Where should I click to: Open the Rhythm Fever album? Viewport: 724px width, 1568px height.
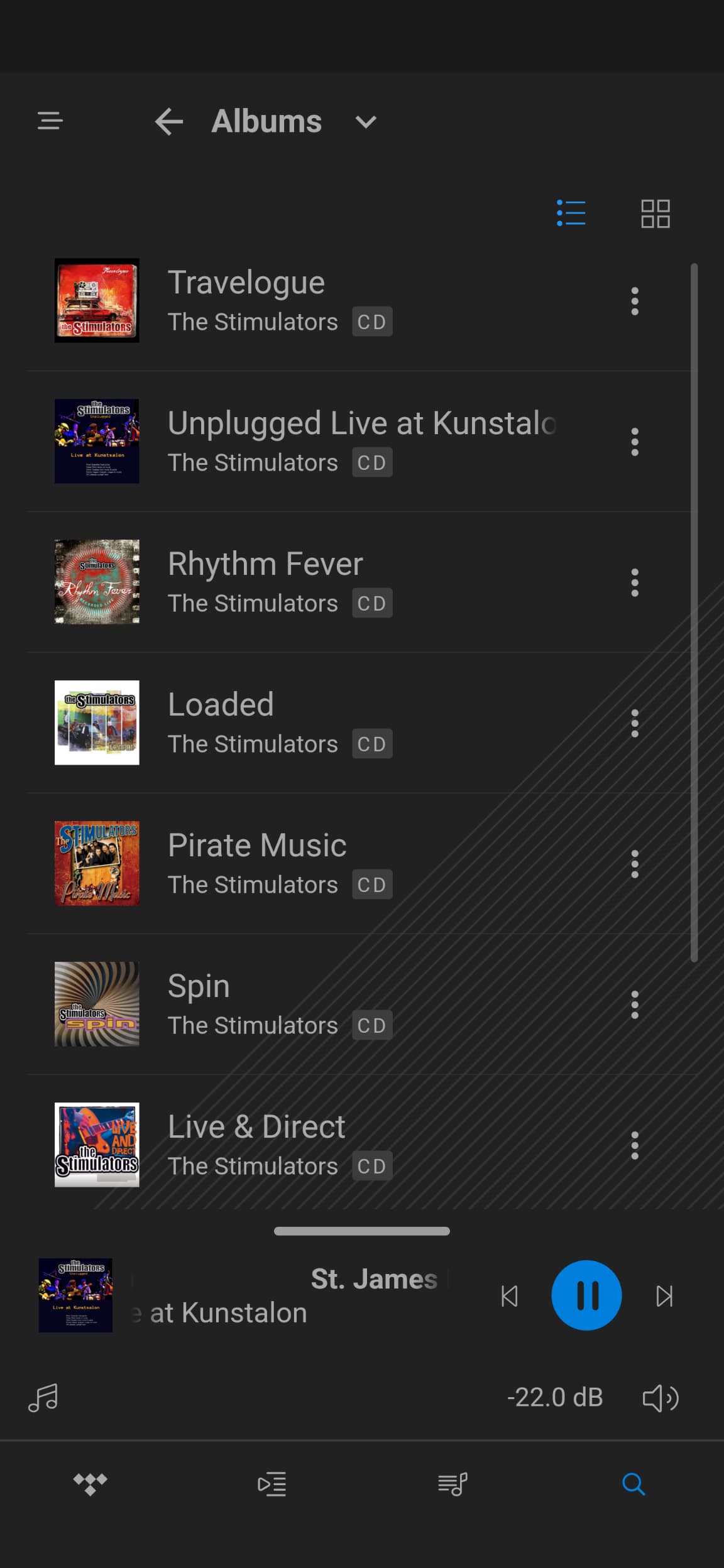tap(265, 565)
